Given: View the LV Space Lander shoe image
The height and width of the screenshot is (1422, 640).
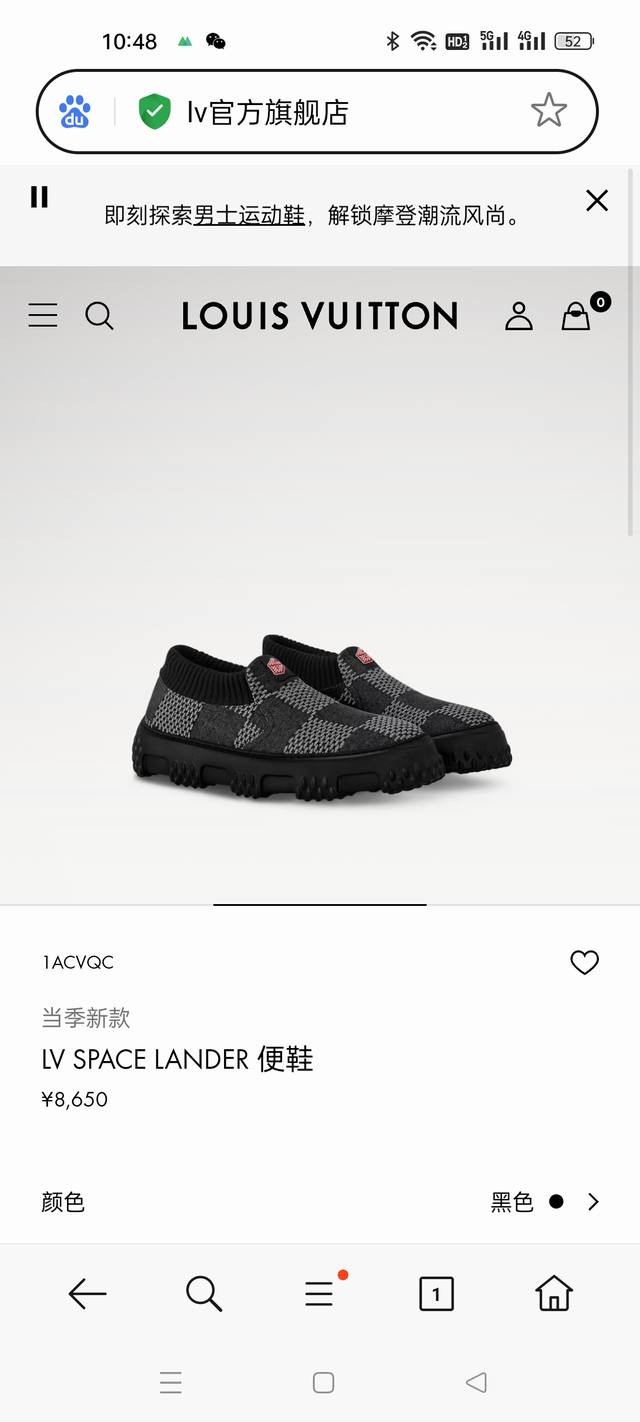Looking at the screenshot, I should pyautogui.click(x=320, y=716).
